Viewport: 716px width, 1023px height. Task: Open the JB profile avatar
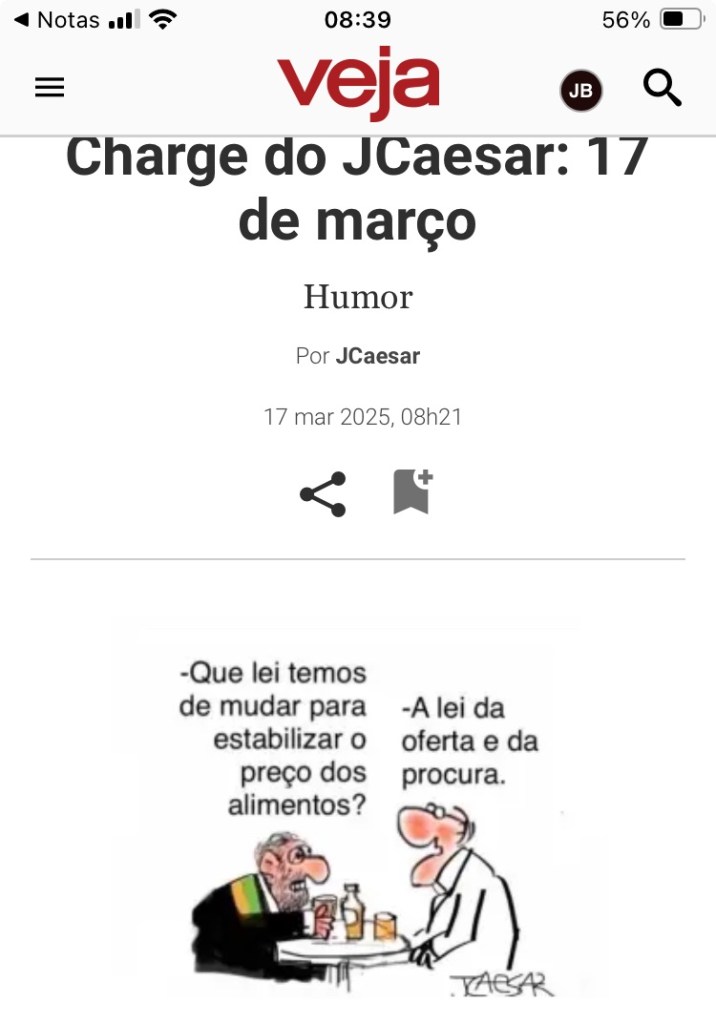point(581,91)
